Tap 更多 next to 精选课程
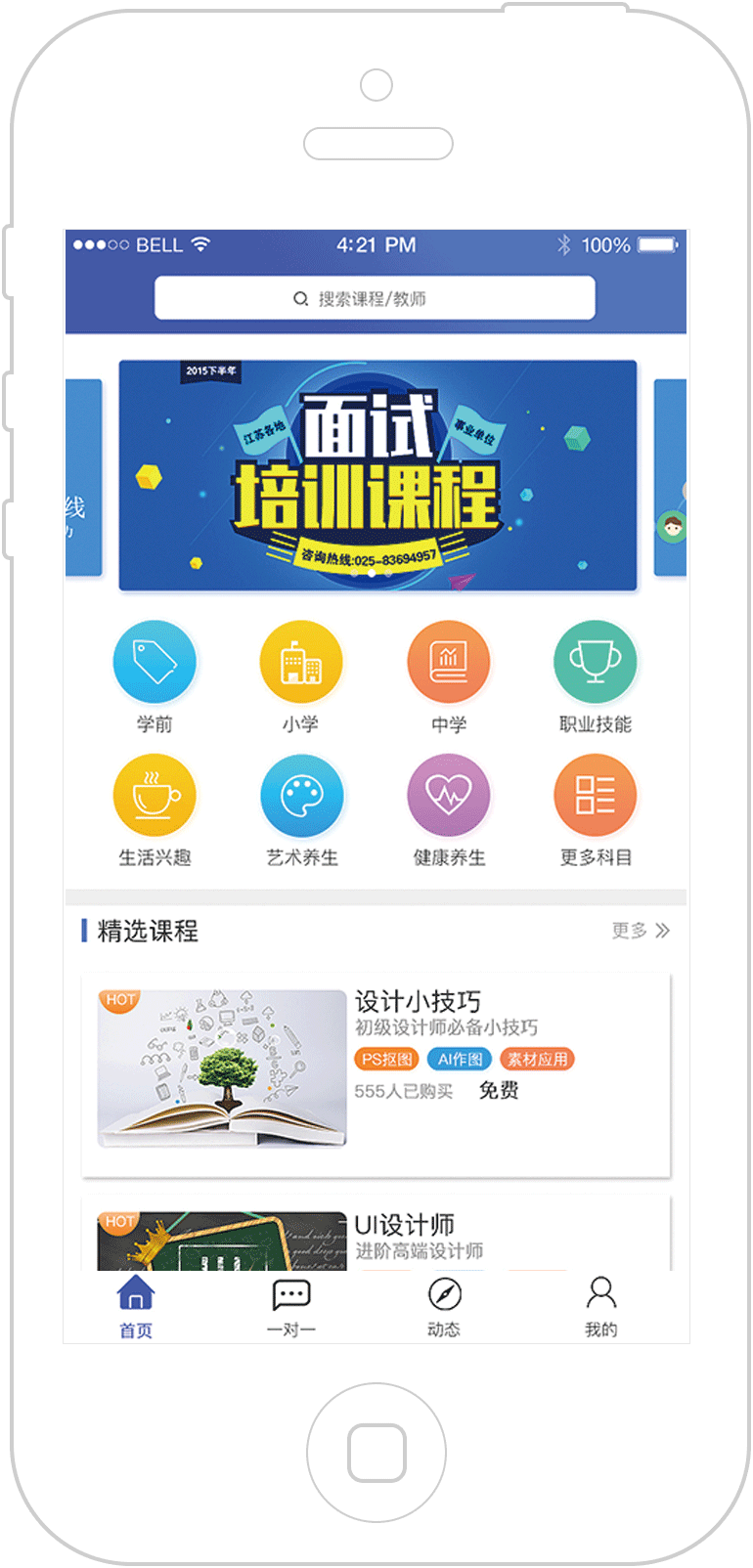The height and width of the screenshot is (1568, 753). 641,931
